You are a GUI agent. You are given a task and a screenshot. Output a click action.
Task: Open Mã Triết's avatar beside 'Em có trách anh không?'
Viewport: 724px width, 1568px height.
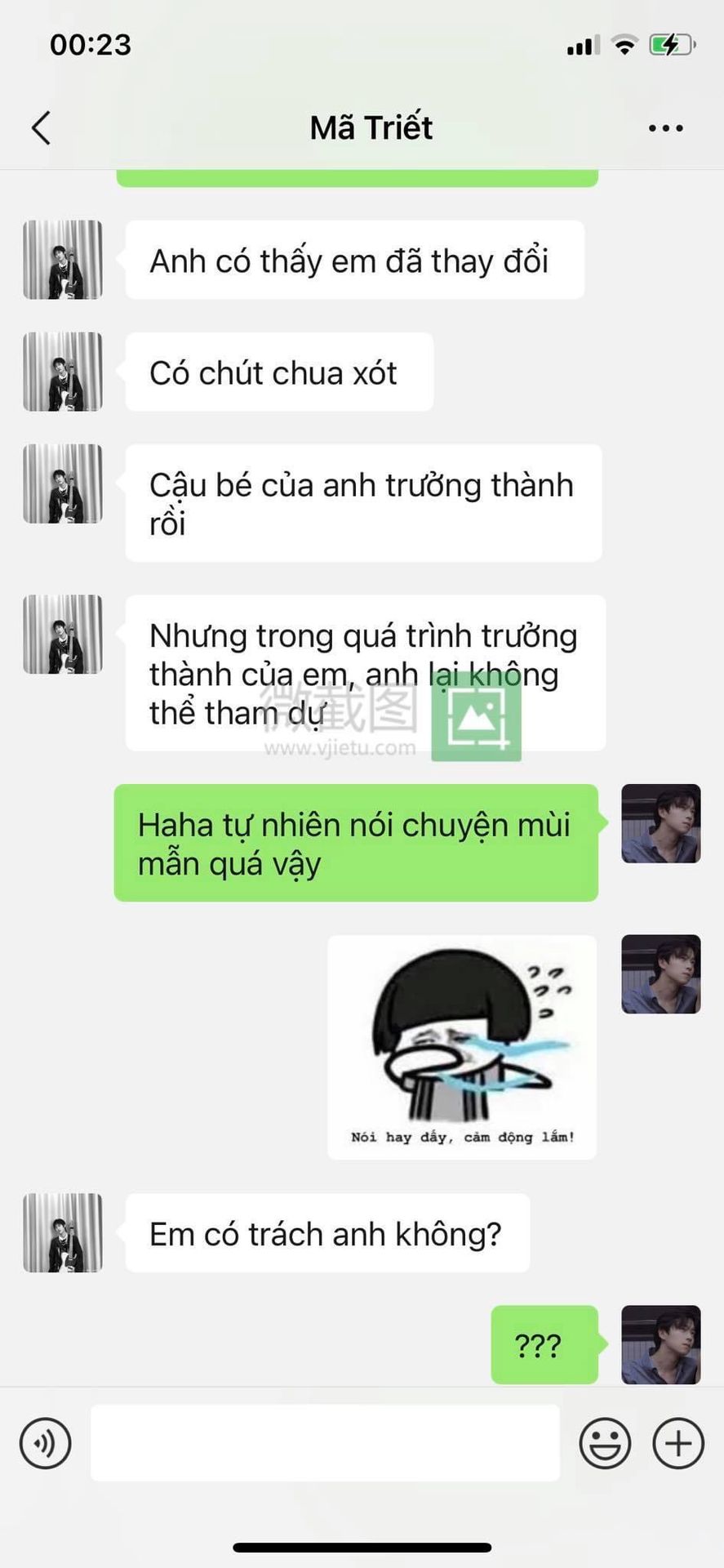(63, 1232)
